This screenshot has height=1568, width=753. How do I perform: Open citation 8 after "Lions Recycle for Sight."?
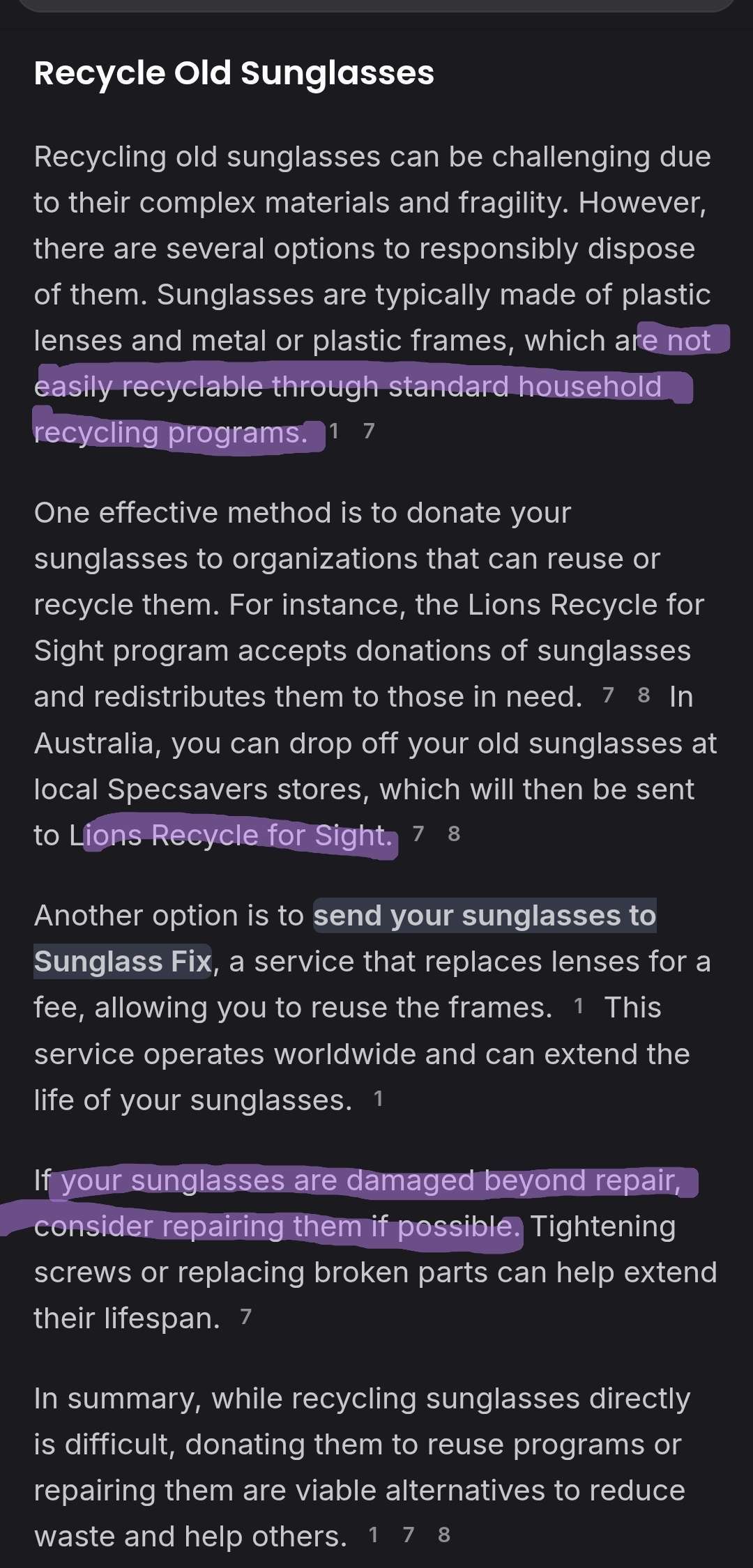pos(454,833)
